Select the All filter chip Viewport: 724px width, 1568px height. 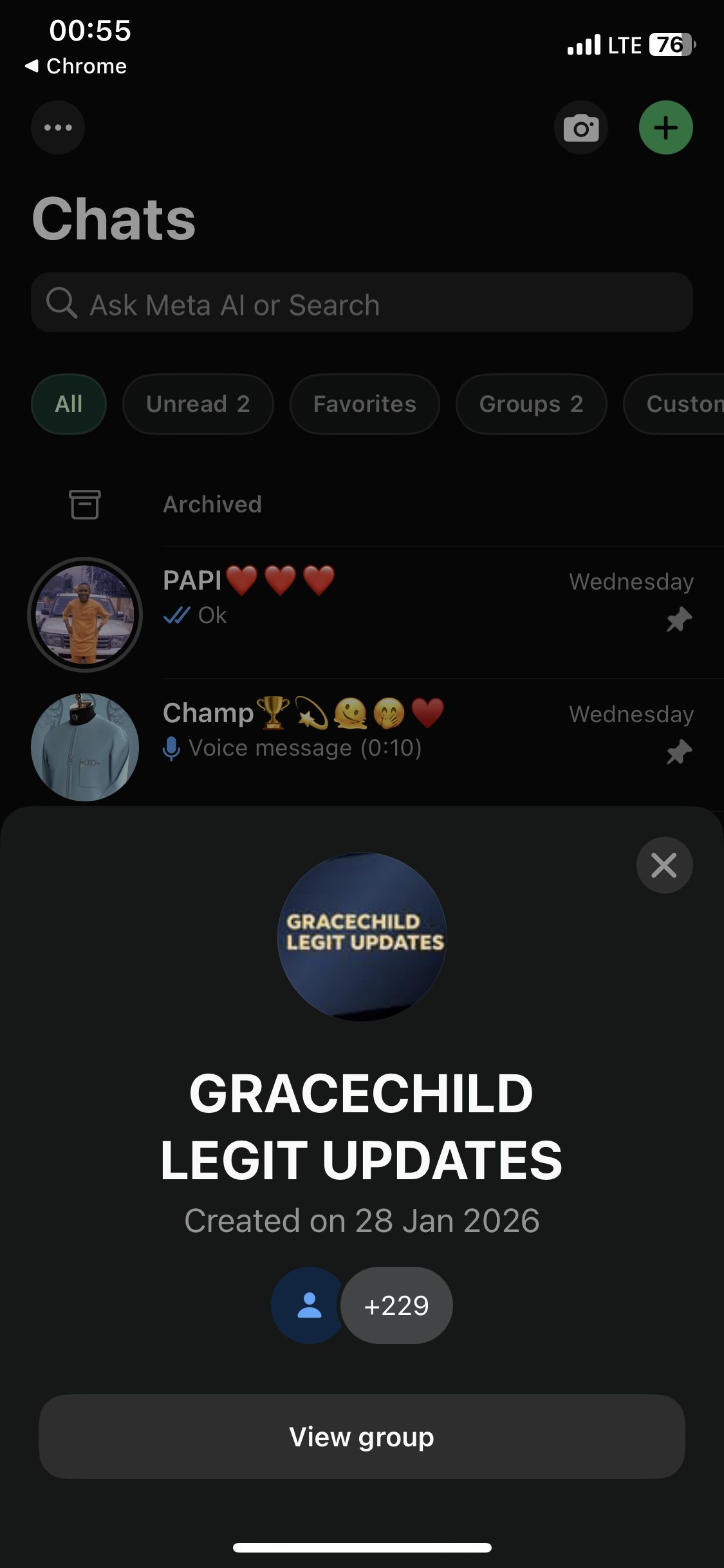tap(69, 404)
